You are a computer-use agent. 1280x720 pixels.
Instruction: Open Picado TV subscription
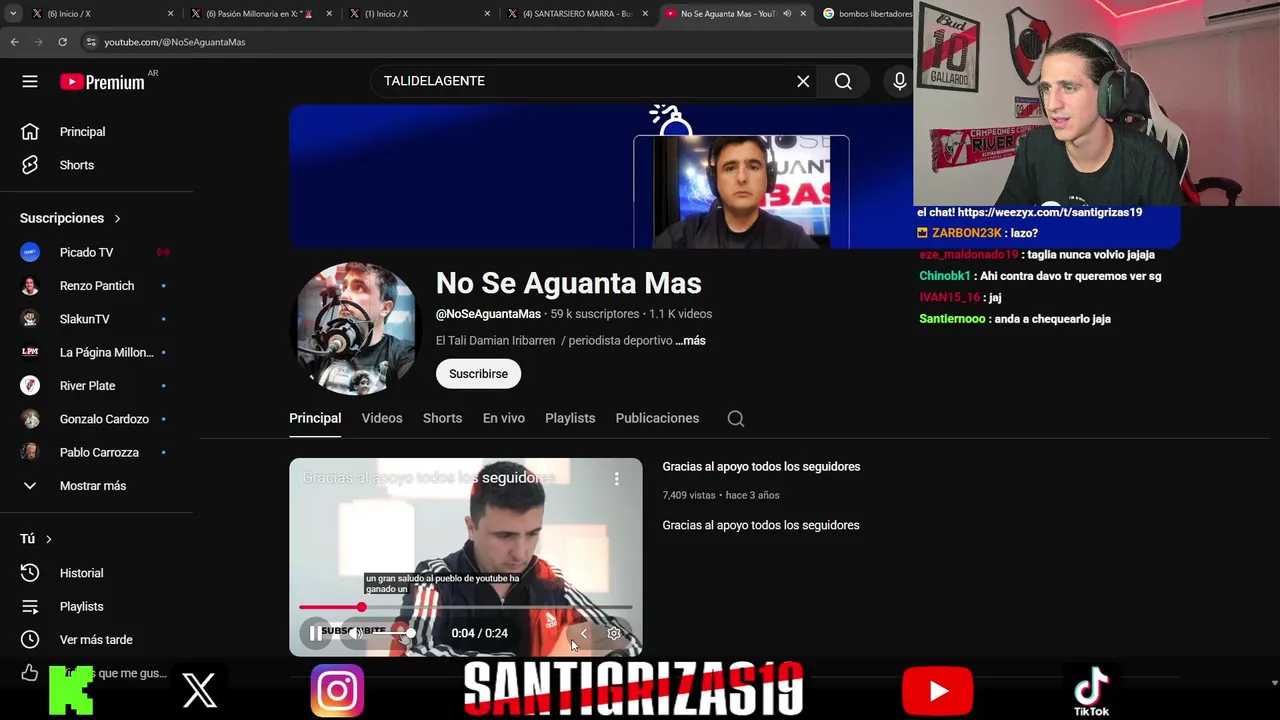point(86,252)
